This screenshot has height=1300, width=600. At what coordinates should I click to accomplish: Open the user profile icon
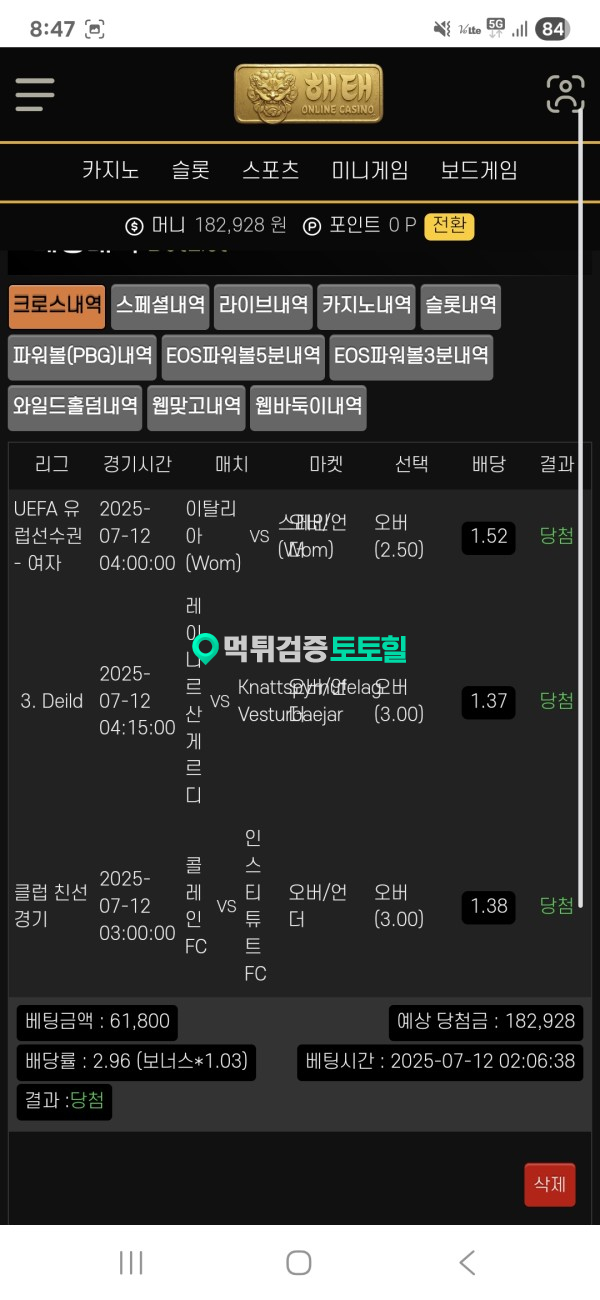tap(565, 94)
